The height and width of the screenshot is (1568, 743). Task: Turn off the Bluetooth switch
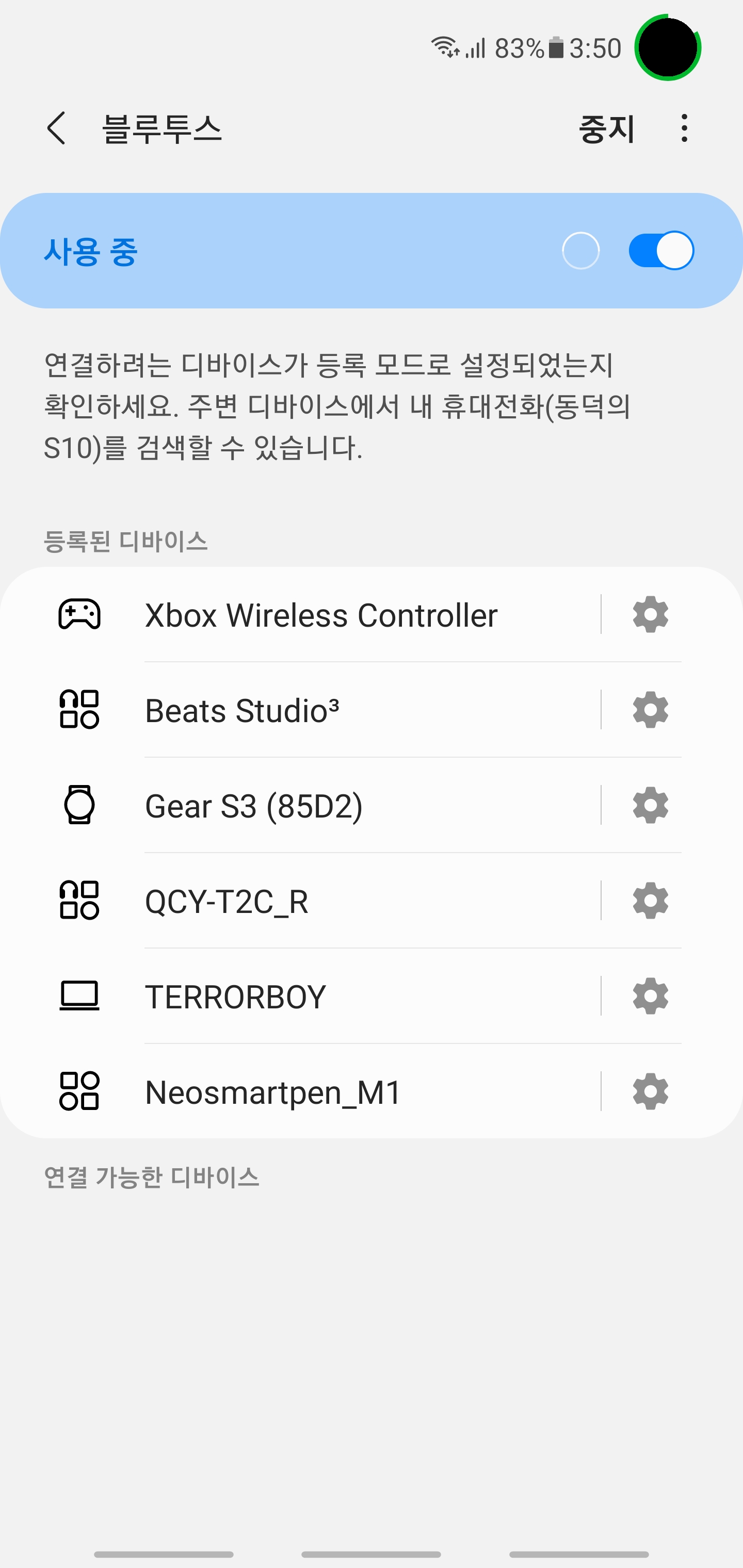tap(661, 250)
